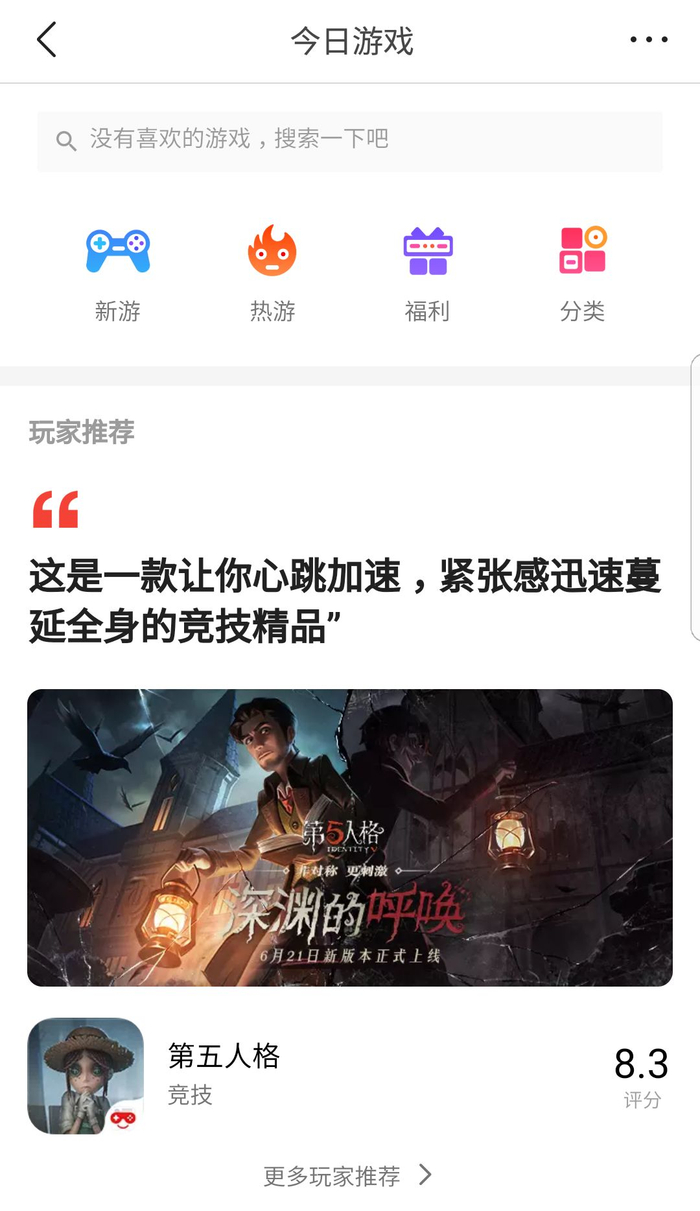Open the 分类 categories section
The height and width of the screenshot is (1211, 700).
(582, 272)
